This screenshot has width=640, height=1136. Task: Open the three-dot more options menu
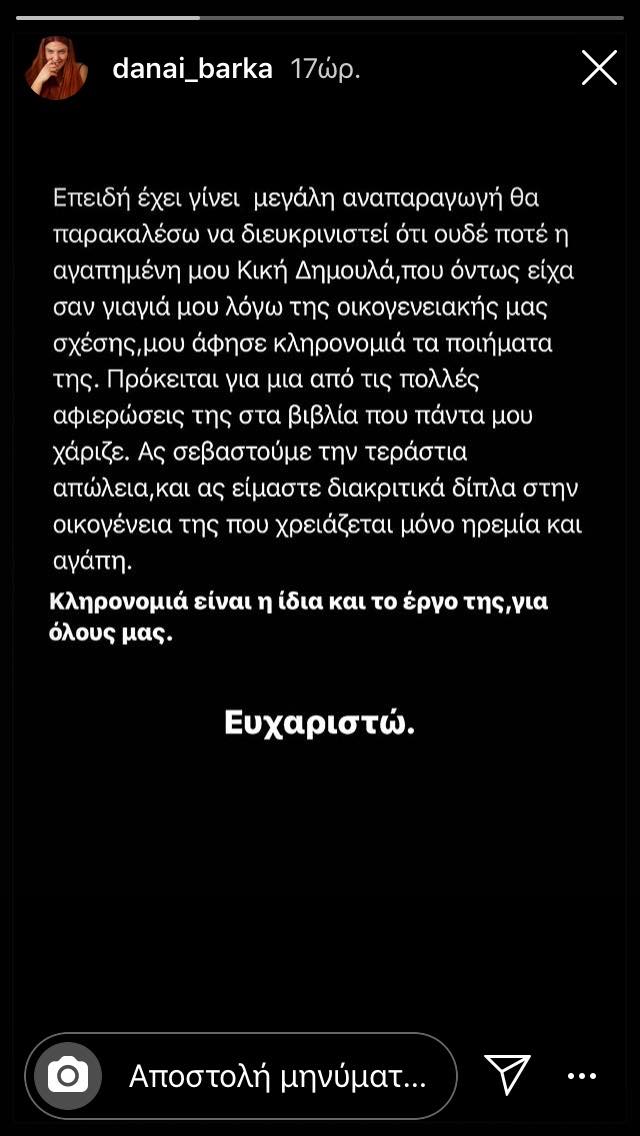pos(582,1077)
